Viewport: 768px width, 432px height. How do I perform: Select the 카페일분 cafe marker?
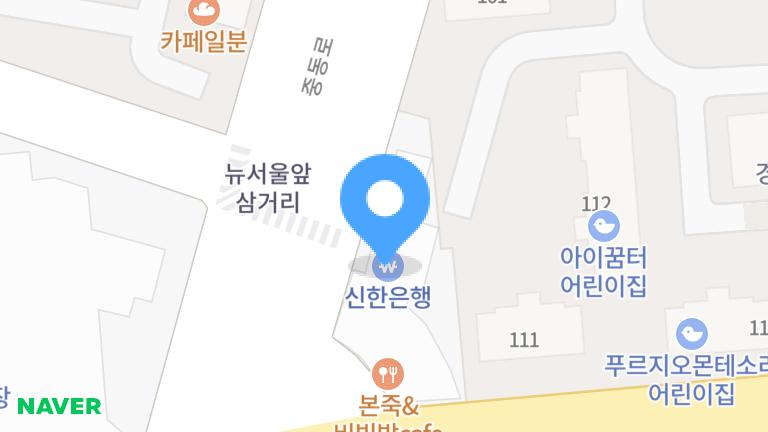tap(203, 13)
